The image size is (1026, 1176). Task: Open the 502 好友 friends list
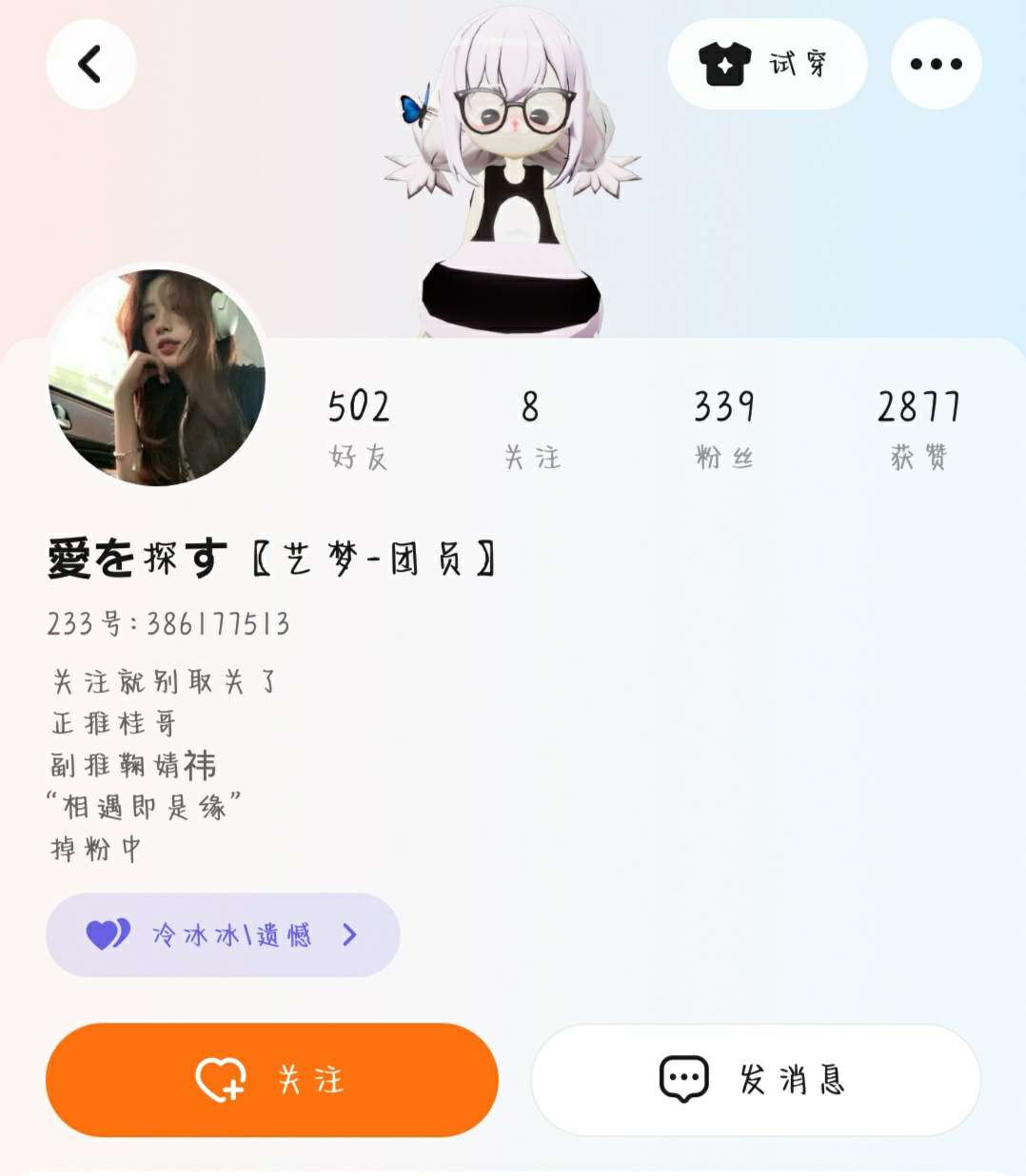359,429
